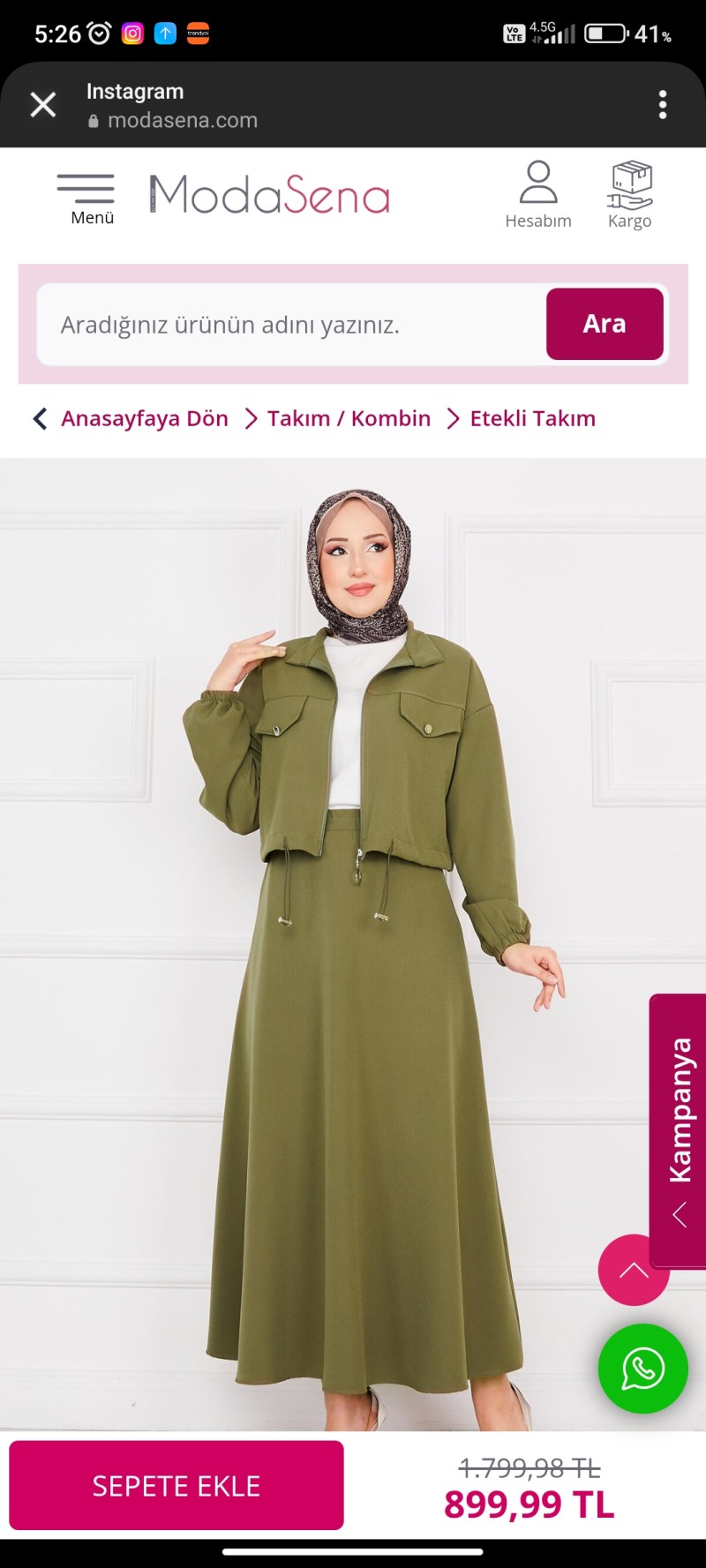Add product with Sepete Ekle
706x1568 pixels.
[176, 1485]
